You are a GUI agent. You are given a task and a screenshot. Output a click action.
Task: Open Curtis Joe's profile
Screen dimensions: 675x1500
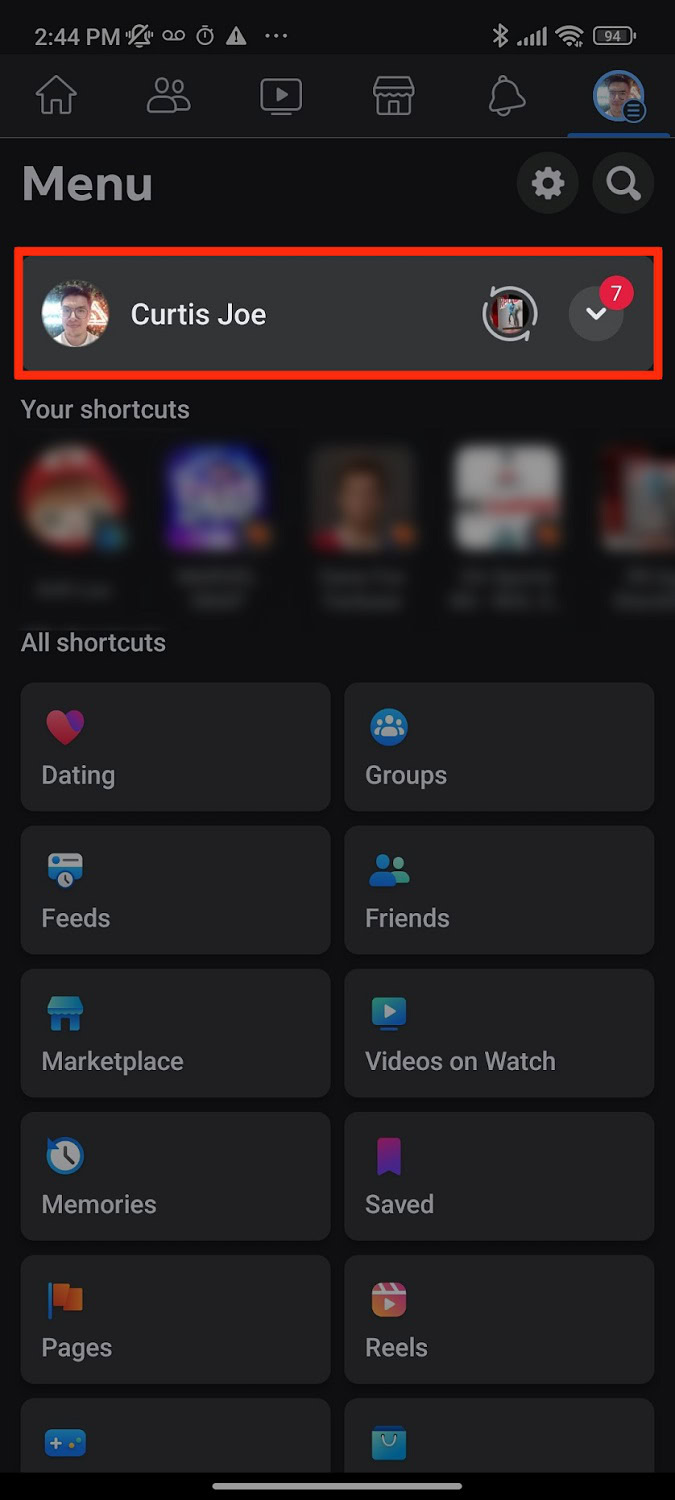200,314
